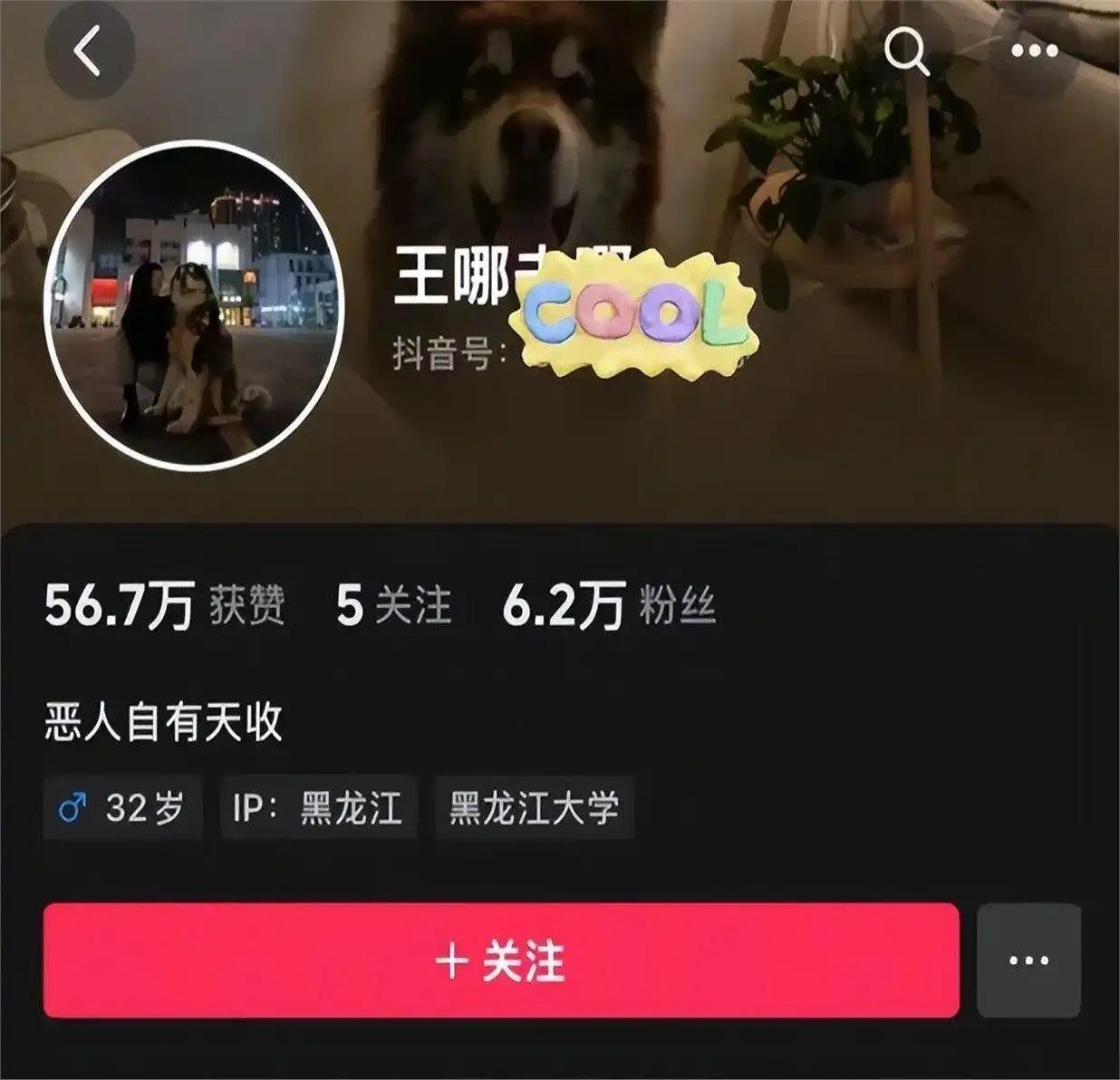Open the 56.7万 获赞 likes count
This screenshot has width=1120, height=1080.
[x=164, y=605]
